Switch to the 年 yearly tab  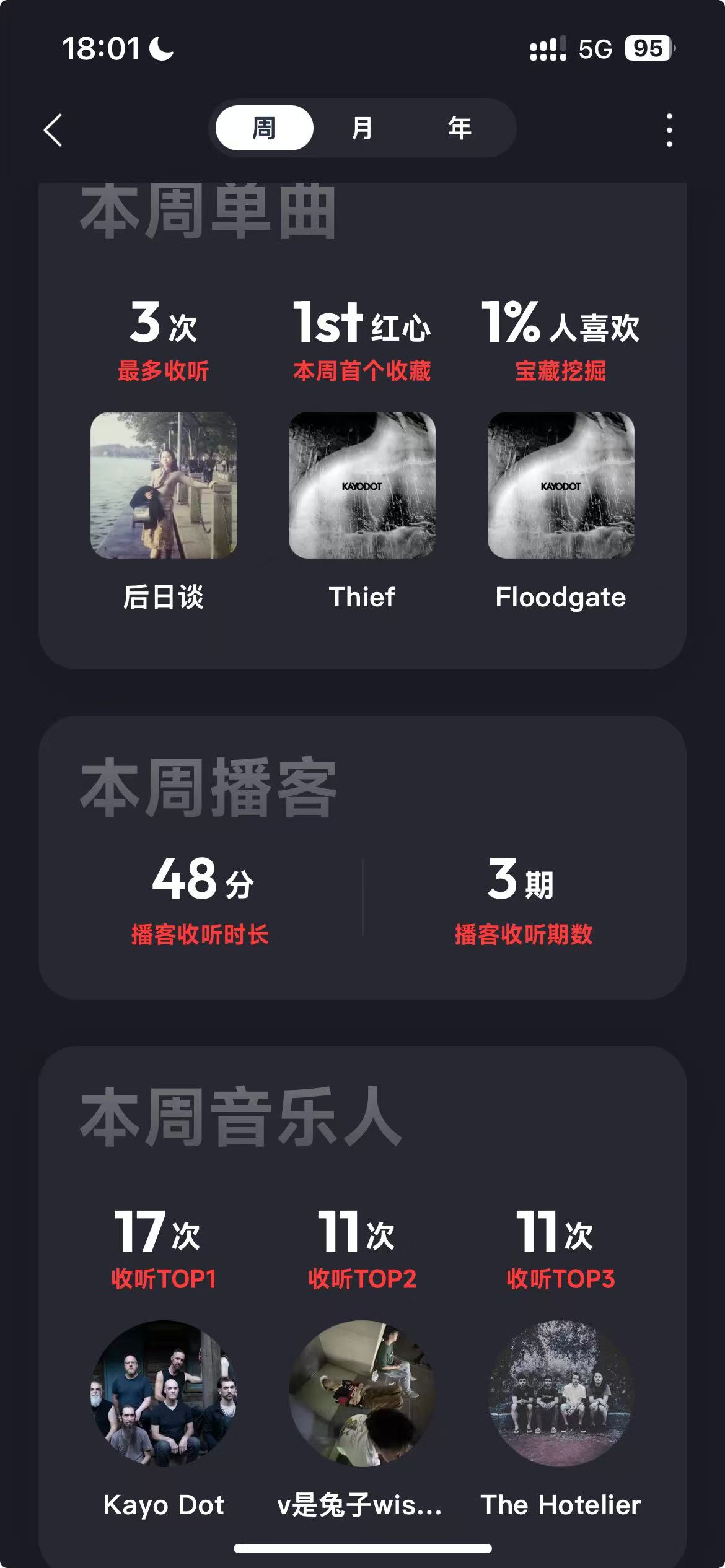point(459,128)
